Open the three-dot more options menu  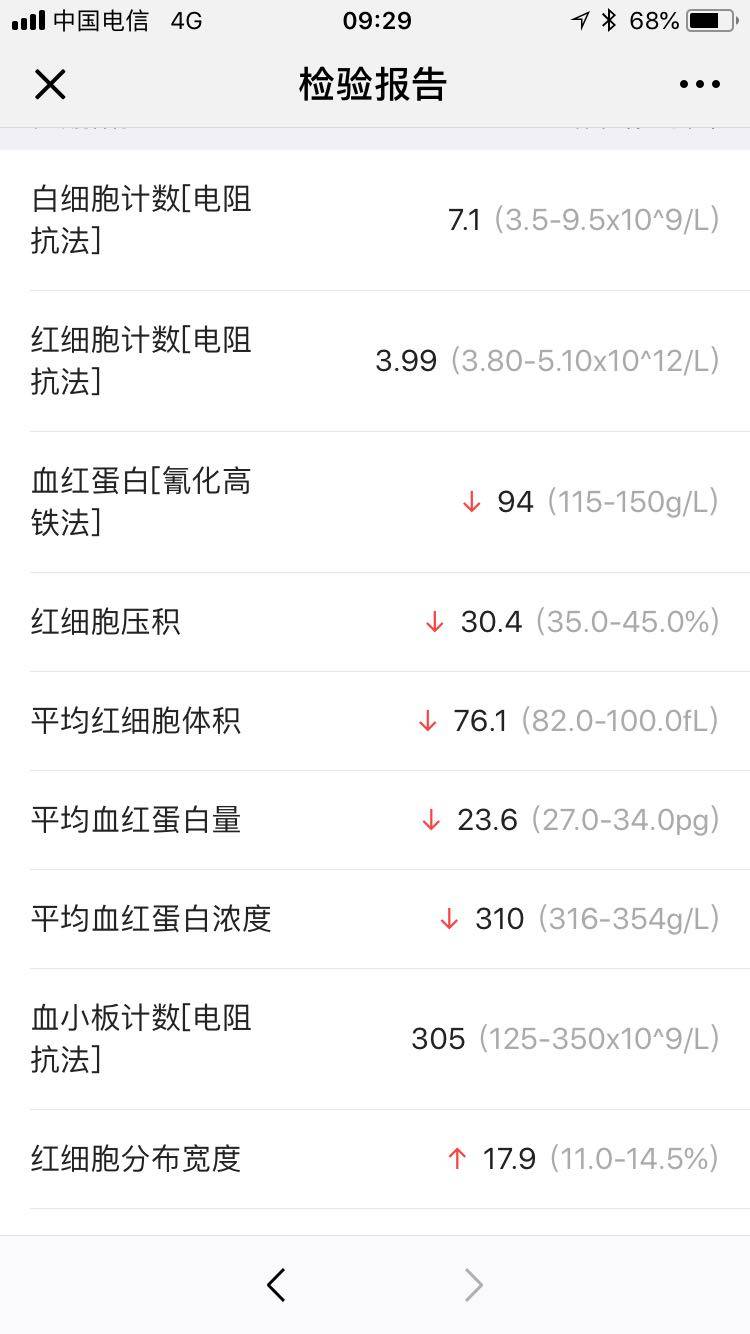tap(699, 85)
